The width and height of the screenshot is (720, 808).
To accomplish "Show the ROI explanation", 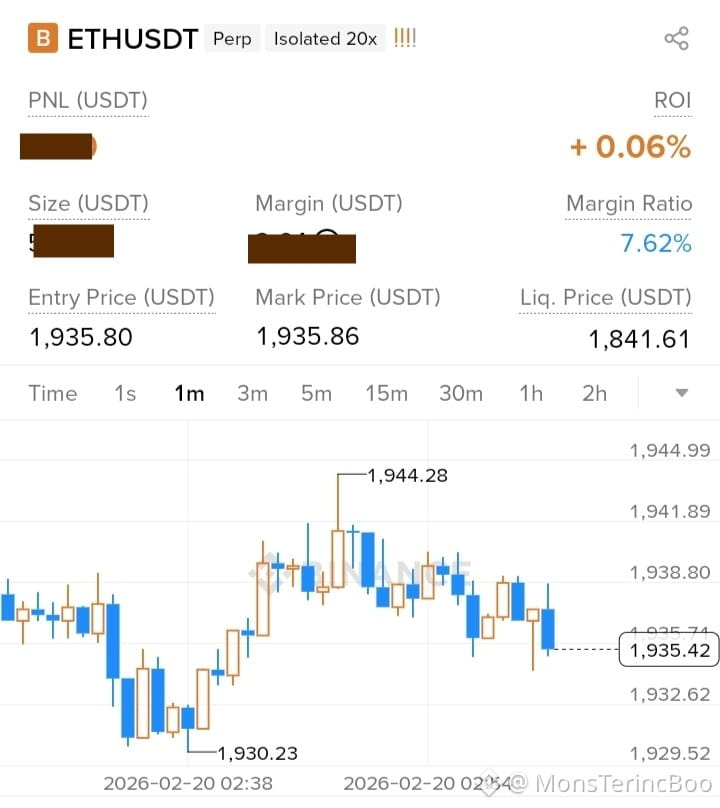I will click(673, 100).
